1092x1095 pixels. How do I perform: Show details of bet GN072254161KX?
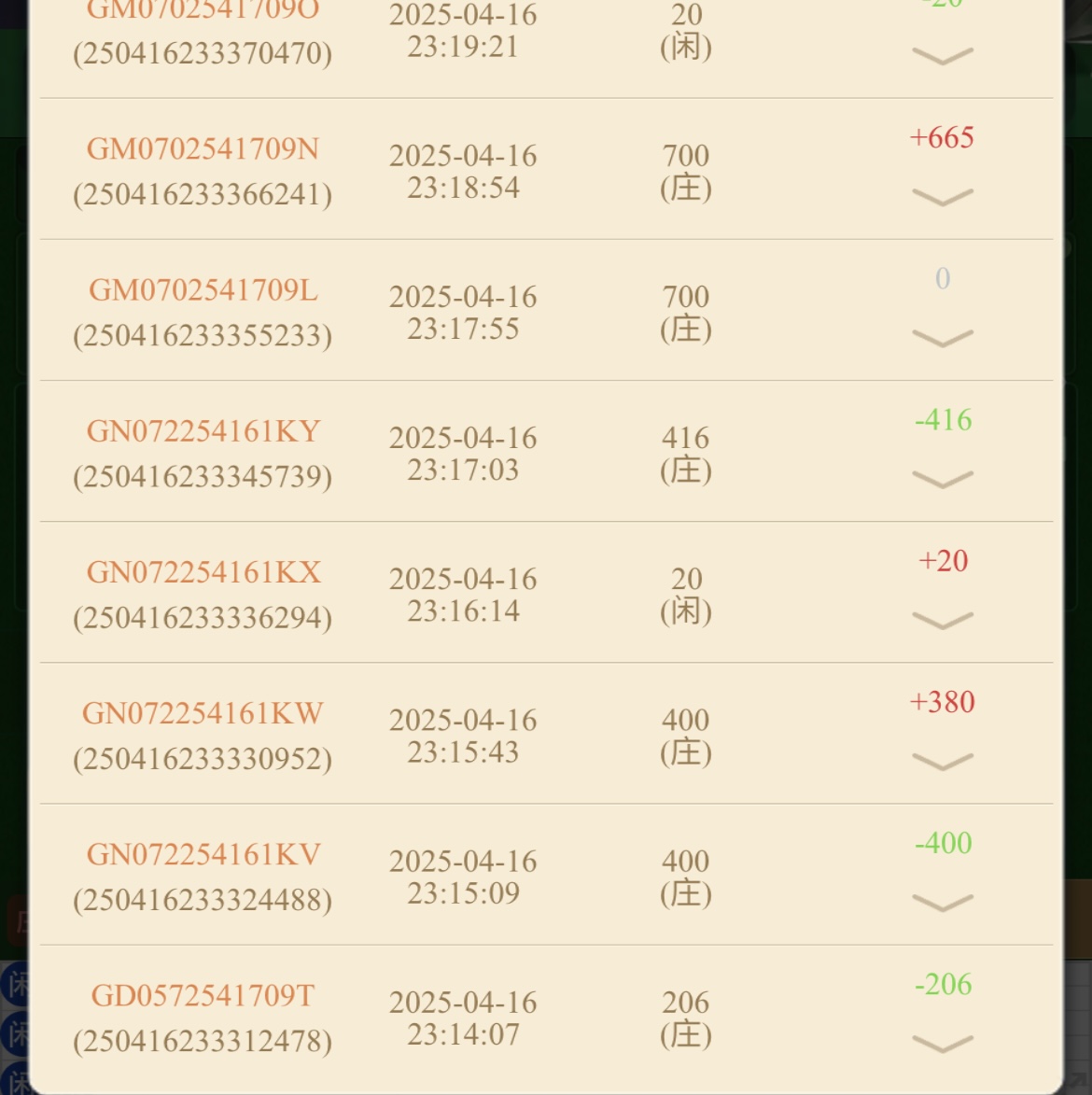coord(942,620)
